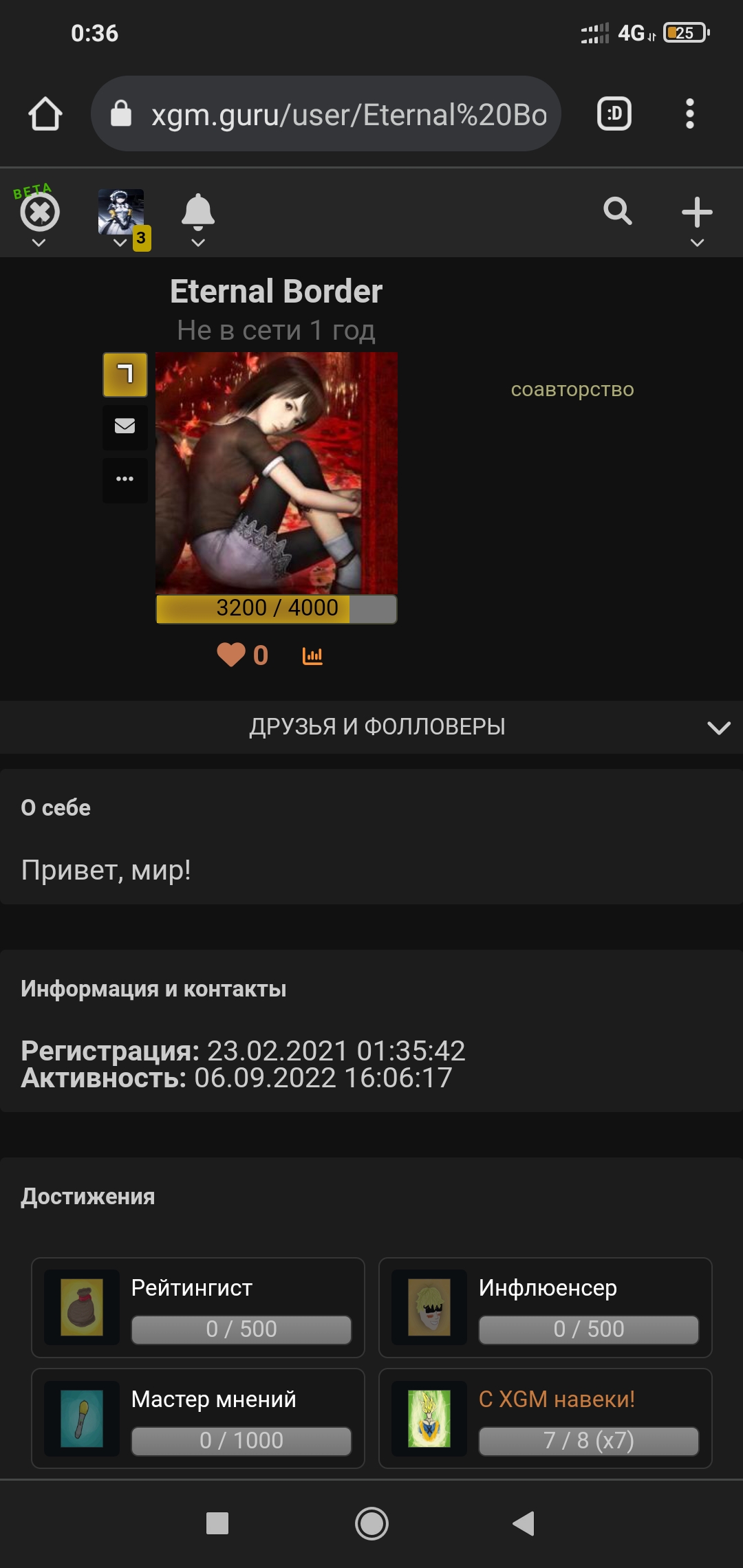
Task: Open the orange statistics chart icon
Action: point(312,656)
